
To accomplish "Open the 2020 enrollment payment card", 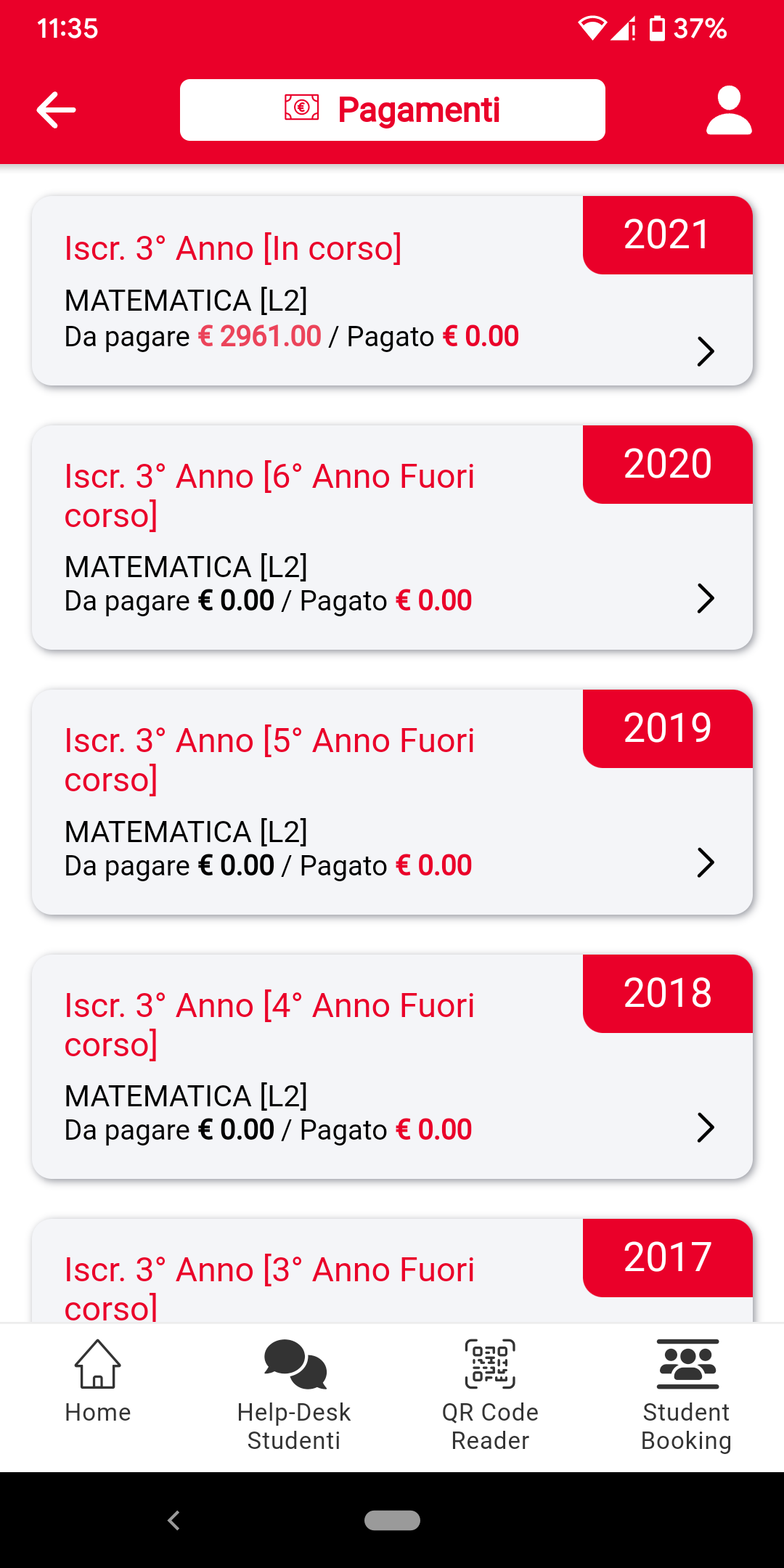I will (392, 537).
